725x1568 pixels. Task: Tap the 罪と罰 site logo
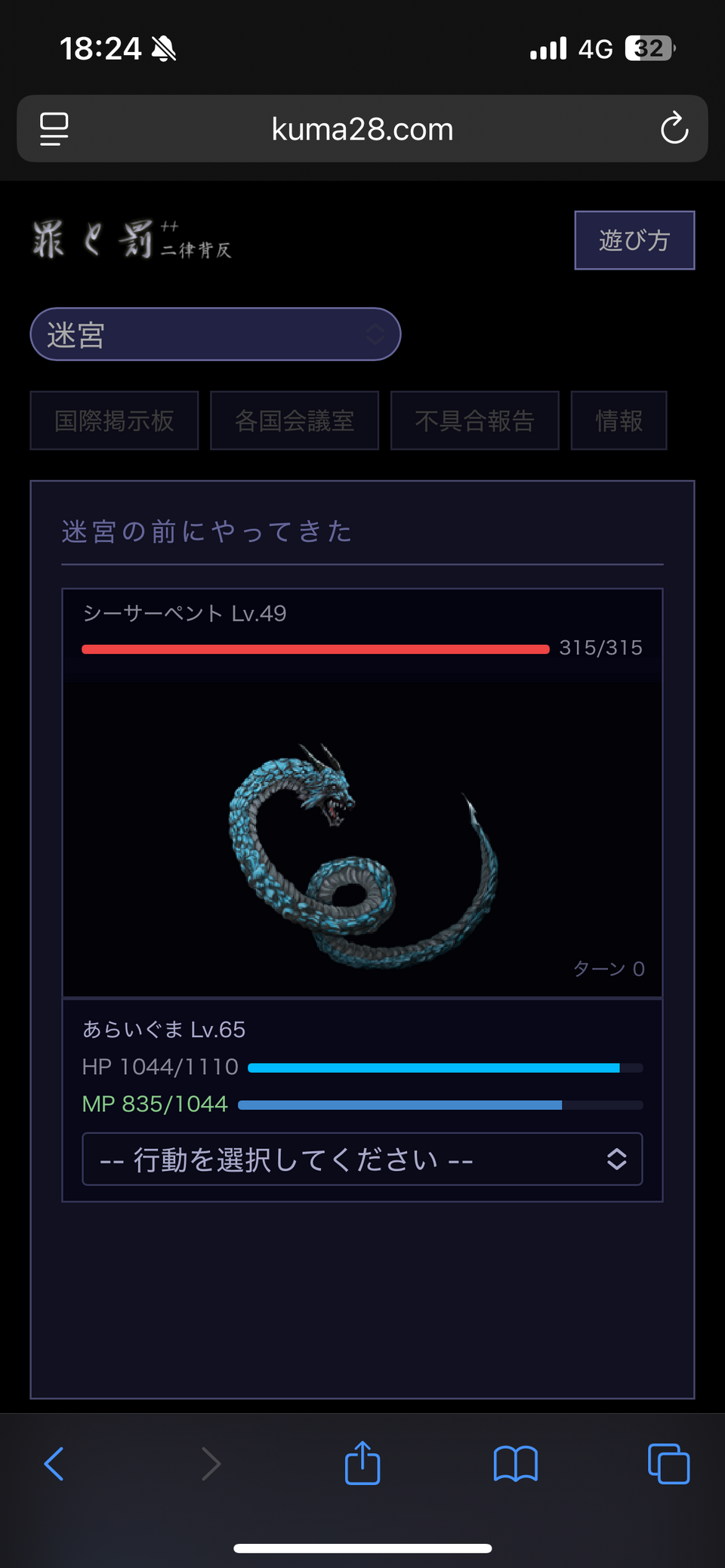pos(132,240)
